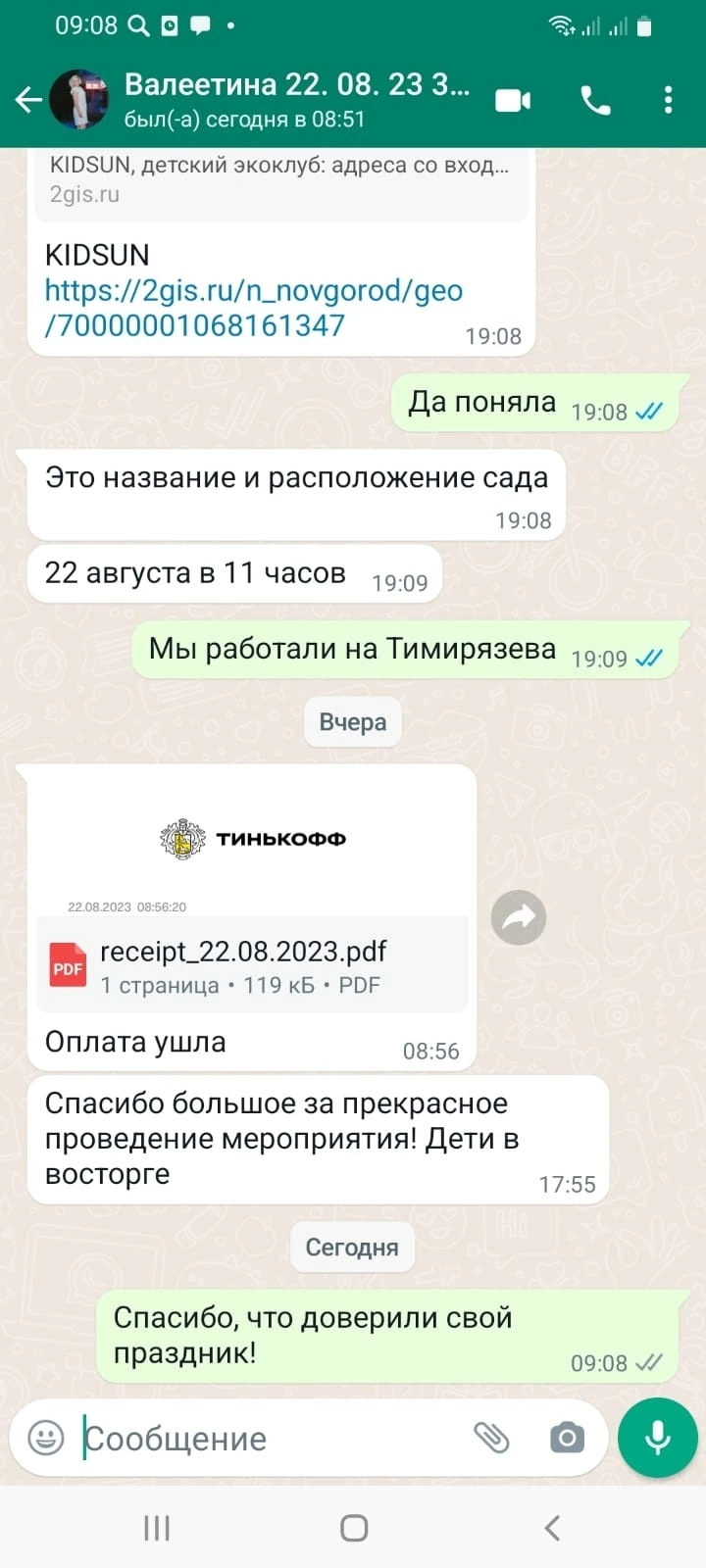This screenshot has height=1568, width=706.
Task: Record a voice message with the microphone
Action: pyautogui.click(x=657, y=1438)
